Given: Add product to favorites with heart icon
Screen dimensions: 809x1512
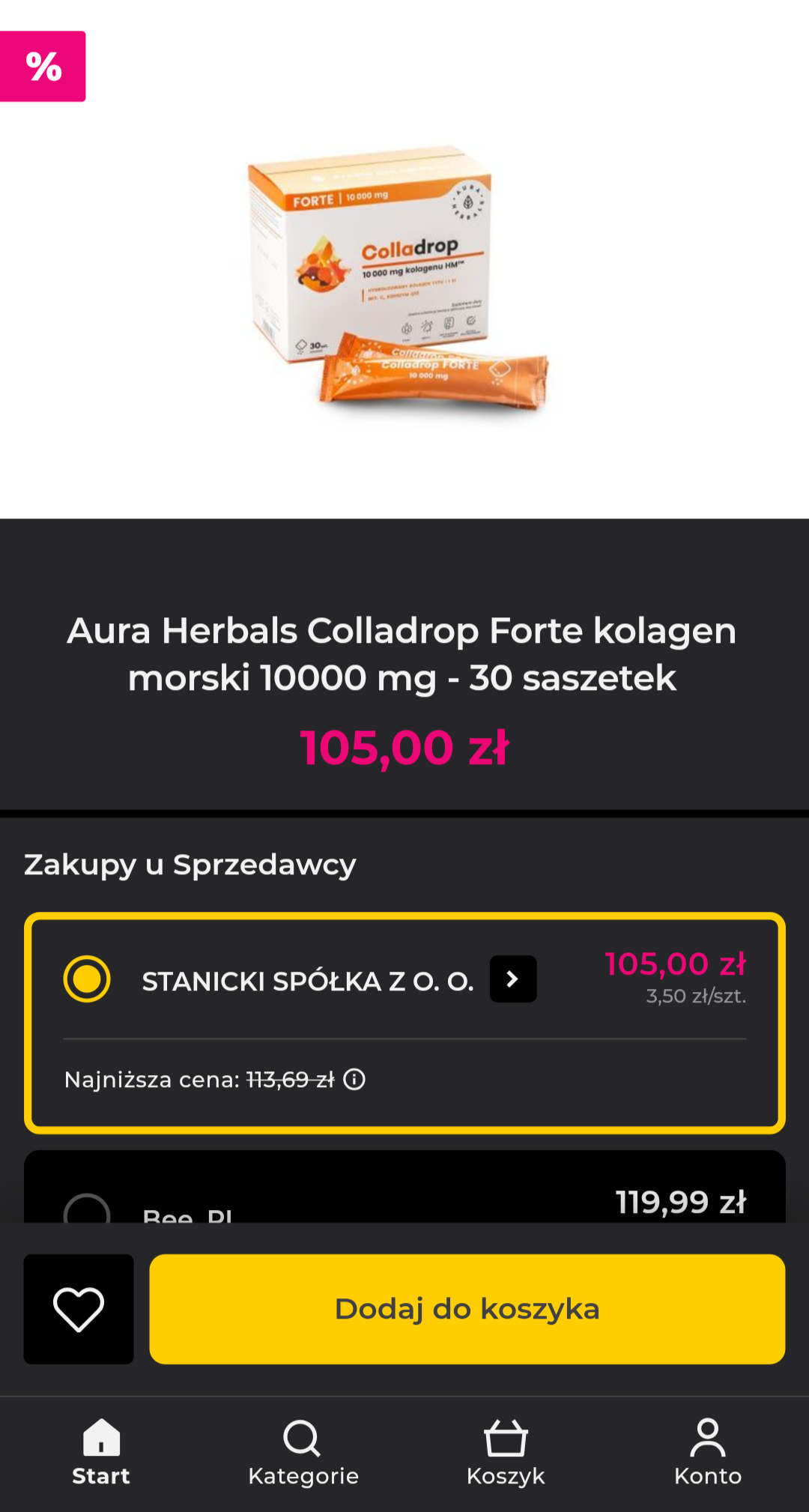Looking at the screenshot, I should click(x=79, y=1309).
